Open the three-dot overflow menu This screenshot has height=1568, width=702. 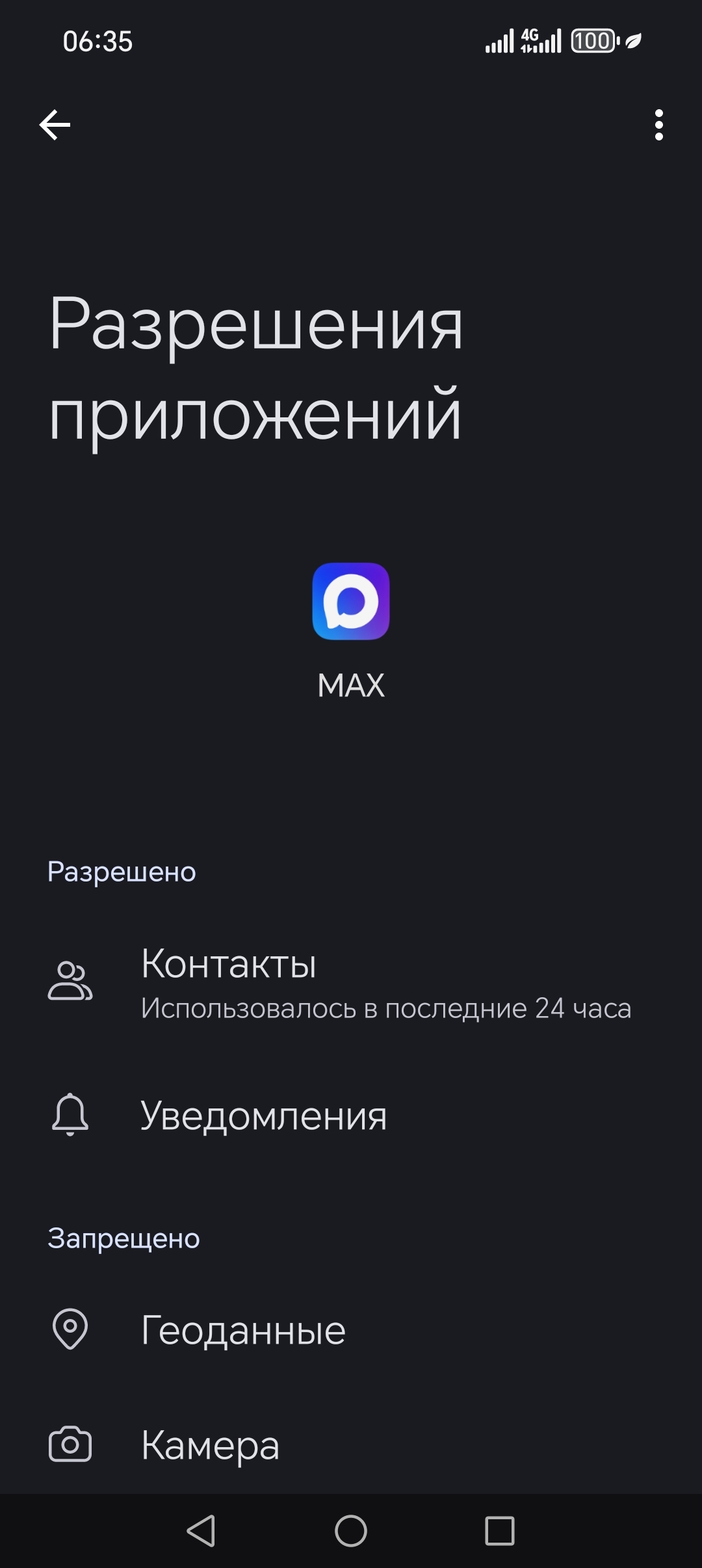point(658,125)
